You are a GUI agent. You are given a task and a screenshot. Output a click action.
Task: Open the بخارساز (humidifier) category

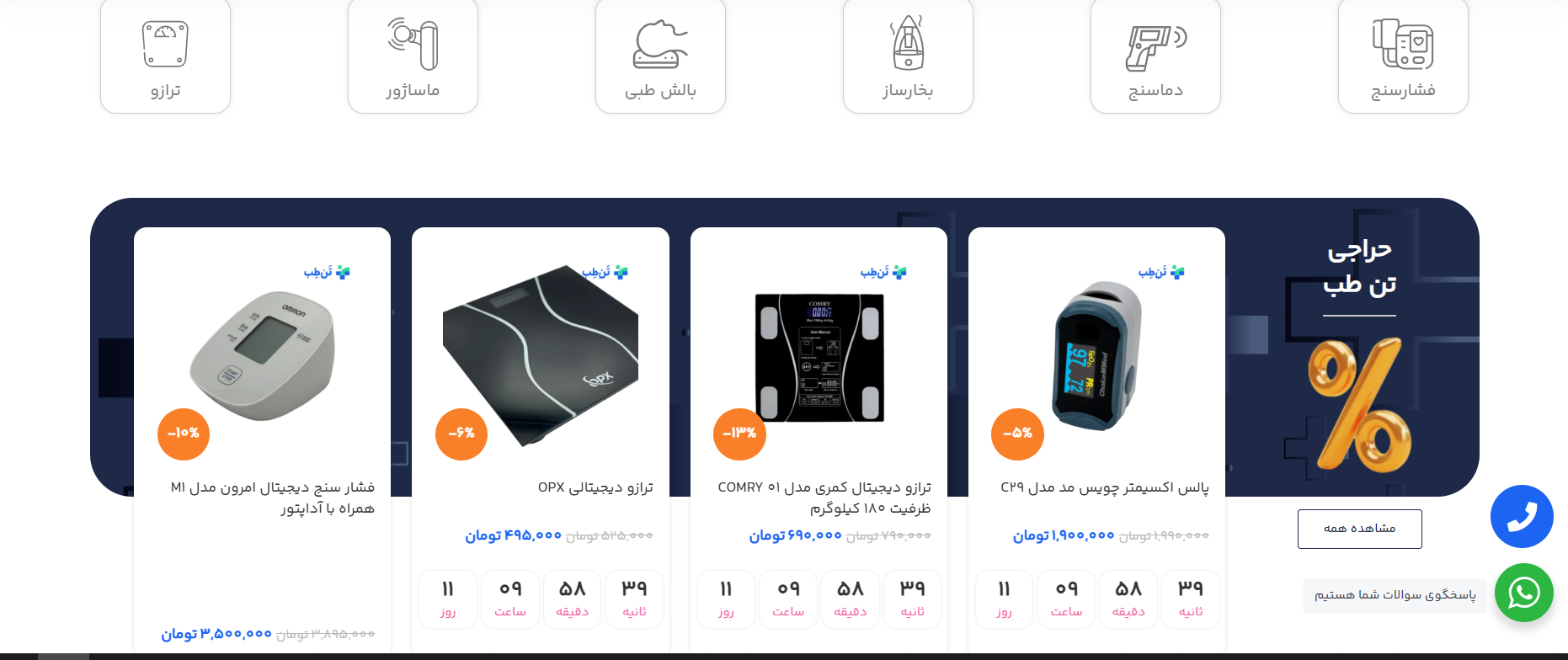pyautogui.click(x=908, y=56)
